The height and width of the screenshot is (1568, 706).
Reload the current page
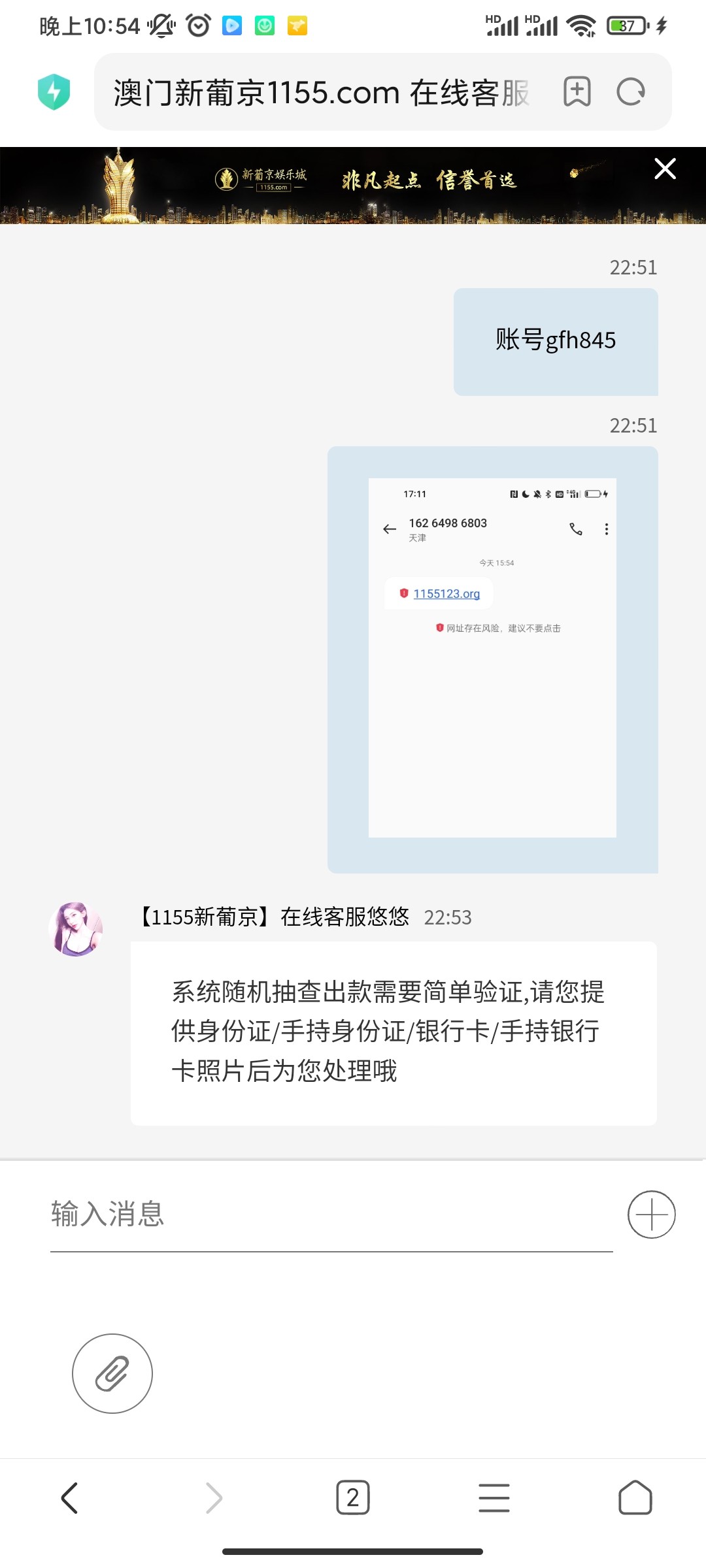coord(631,91)
